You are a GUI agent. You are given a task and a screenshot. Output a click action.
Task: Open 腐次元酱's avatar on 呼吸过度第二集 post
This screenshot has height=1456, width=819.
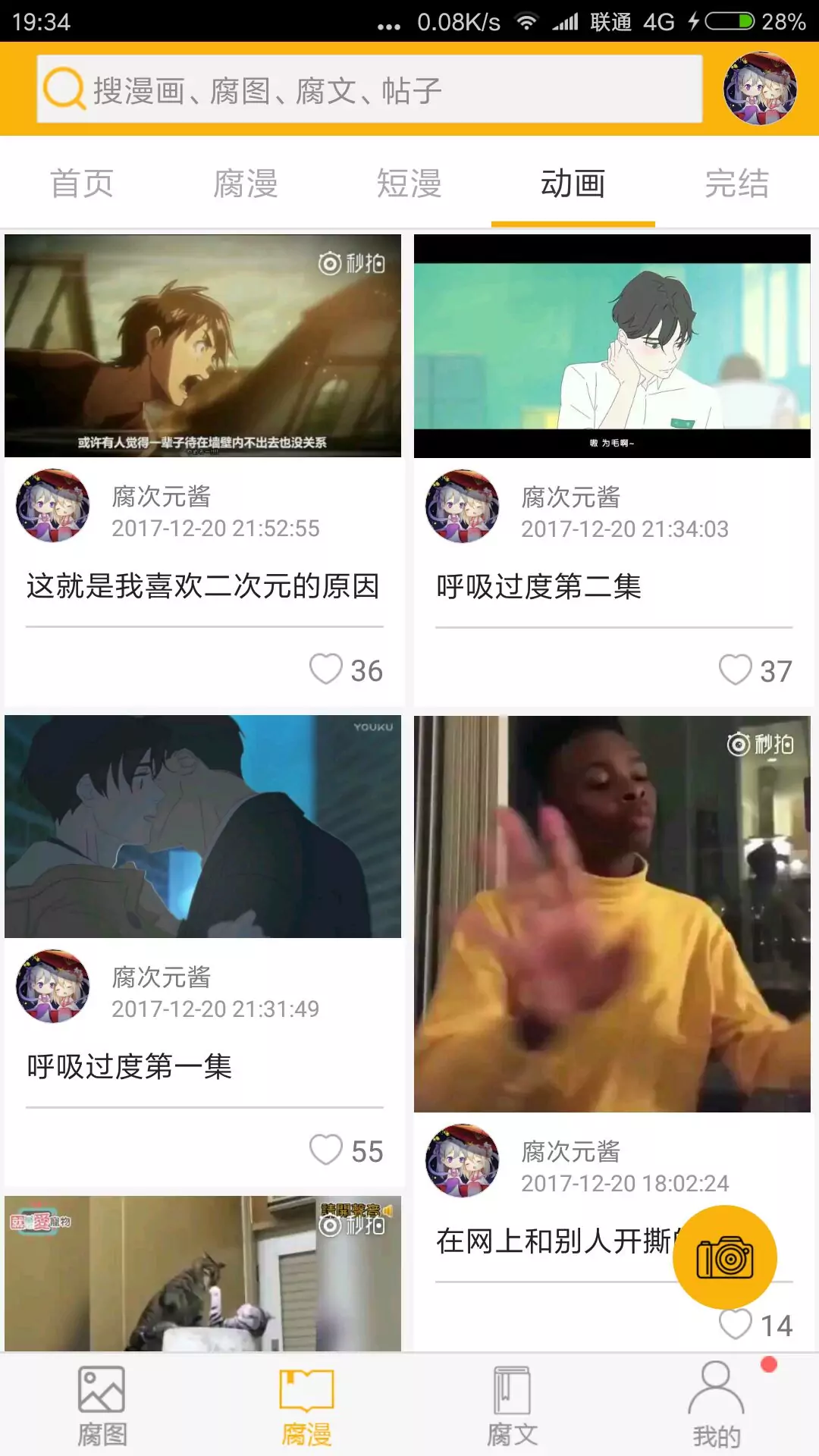[463, 507]
